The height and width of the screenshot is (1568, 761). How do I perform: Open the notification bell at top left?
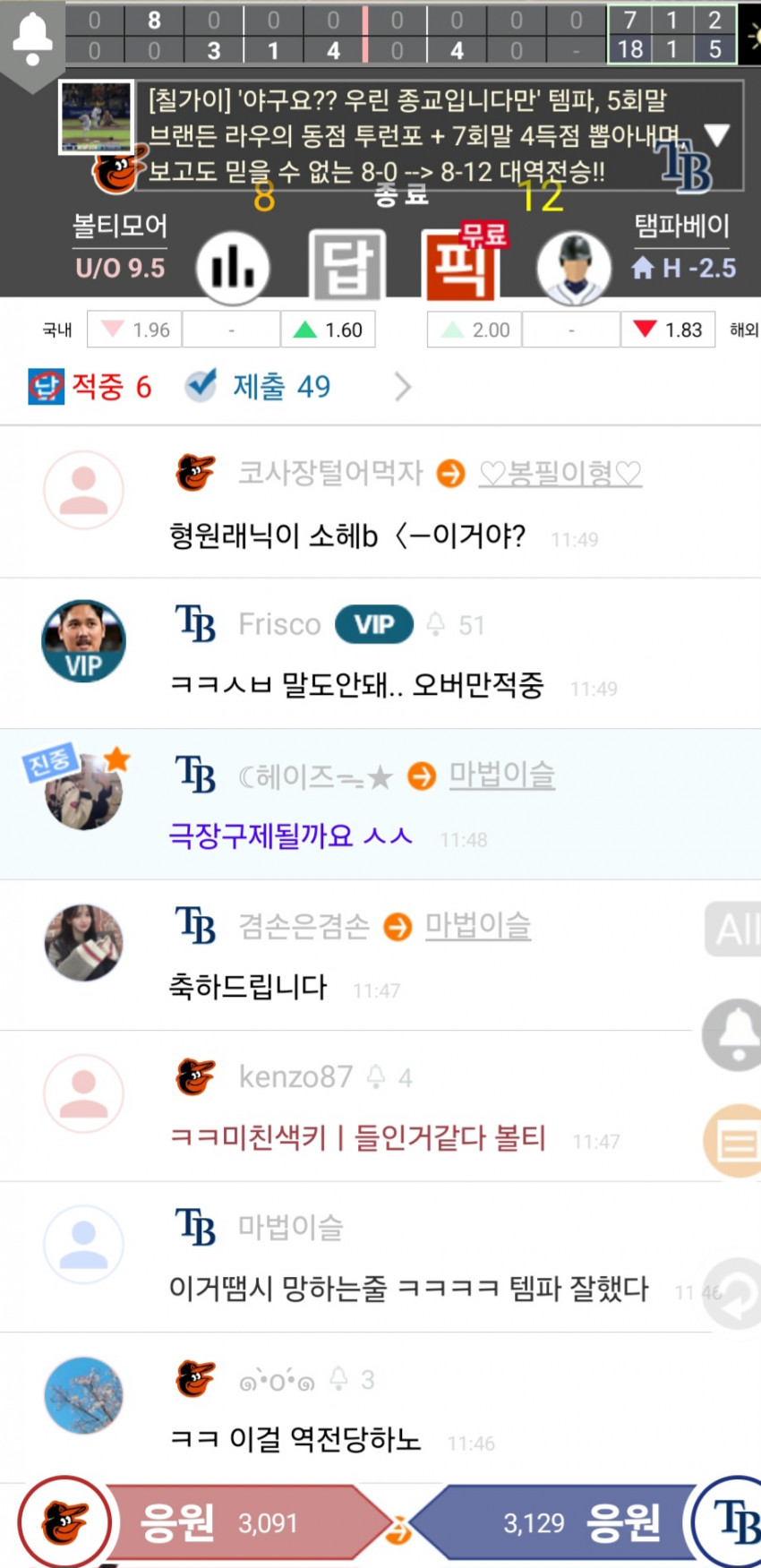click(32, 40)
